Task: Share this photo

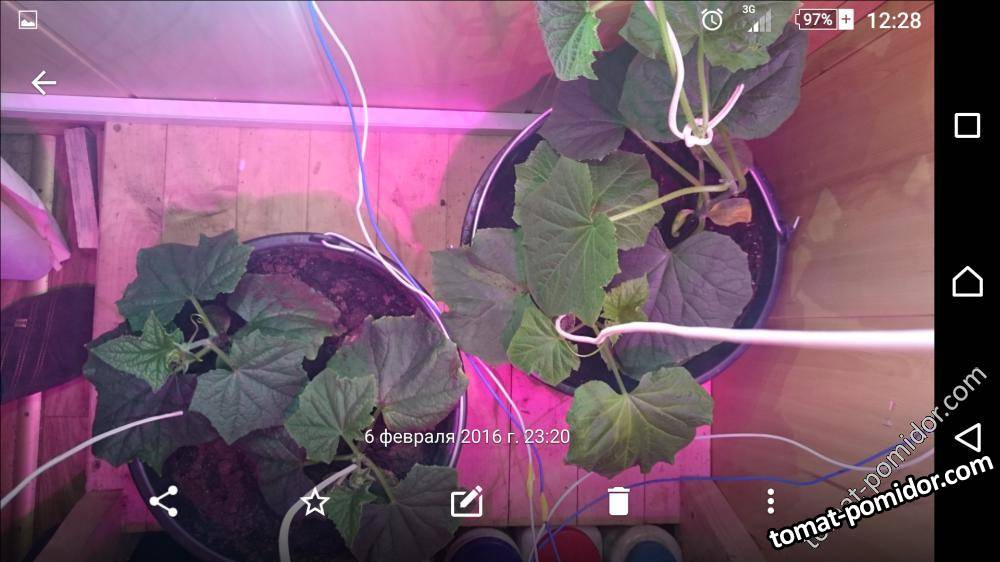Action: pyautogui.click(x=164, y=501)
